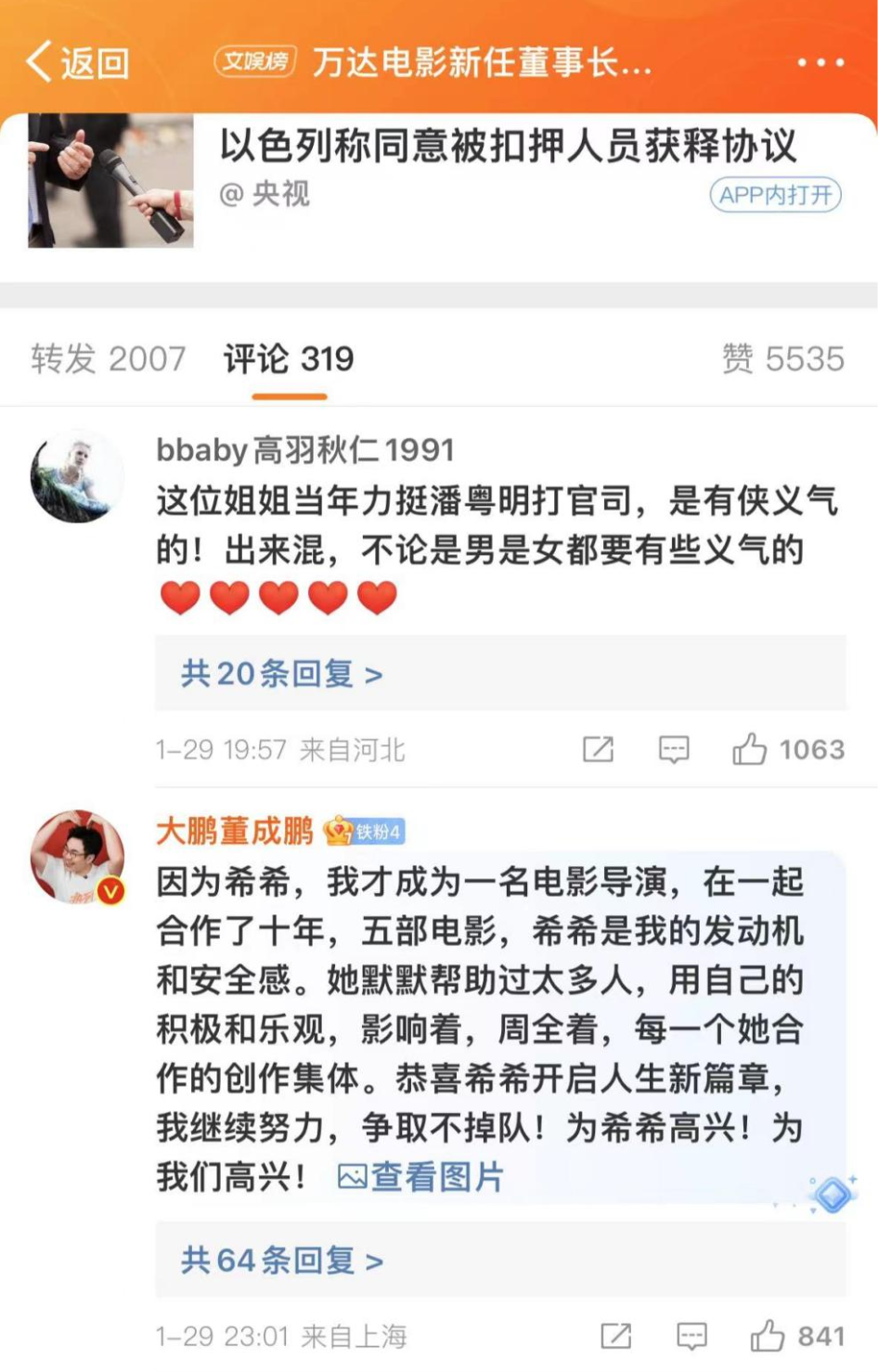Select the 评论 319 tab
Viewport: 891px width, 1372px height.
pyautogui.click(x=289, y=359)
